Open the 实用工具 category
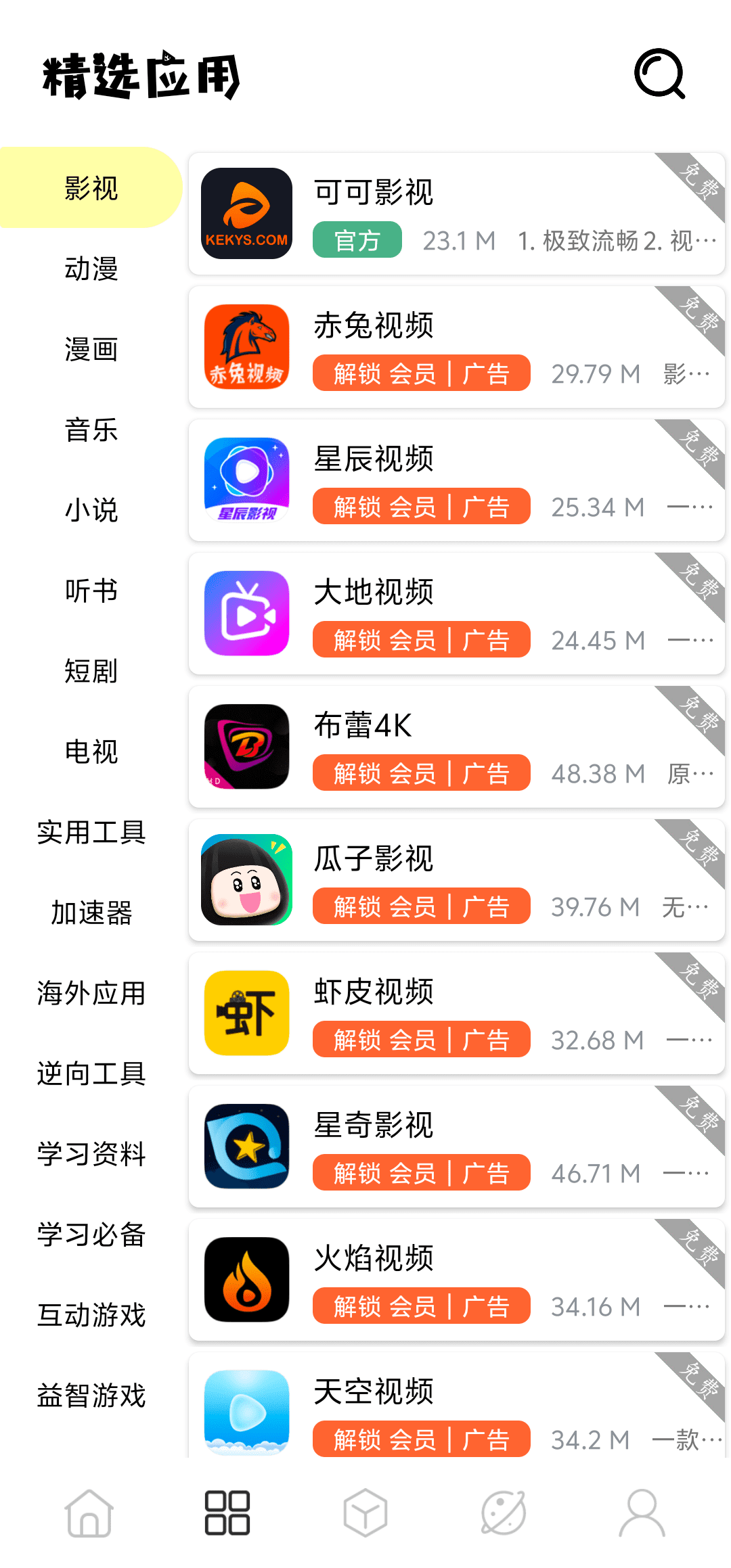This screenshot has height=1568, width=731. 91,832
